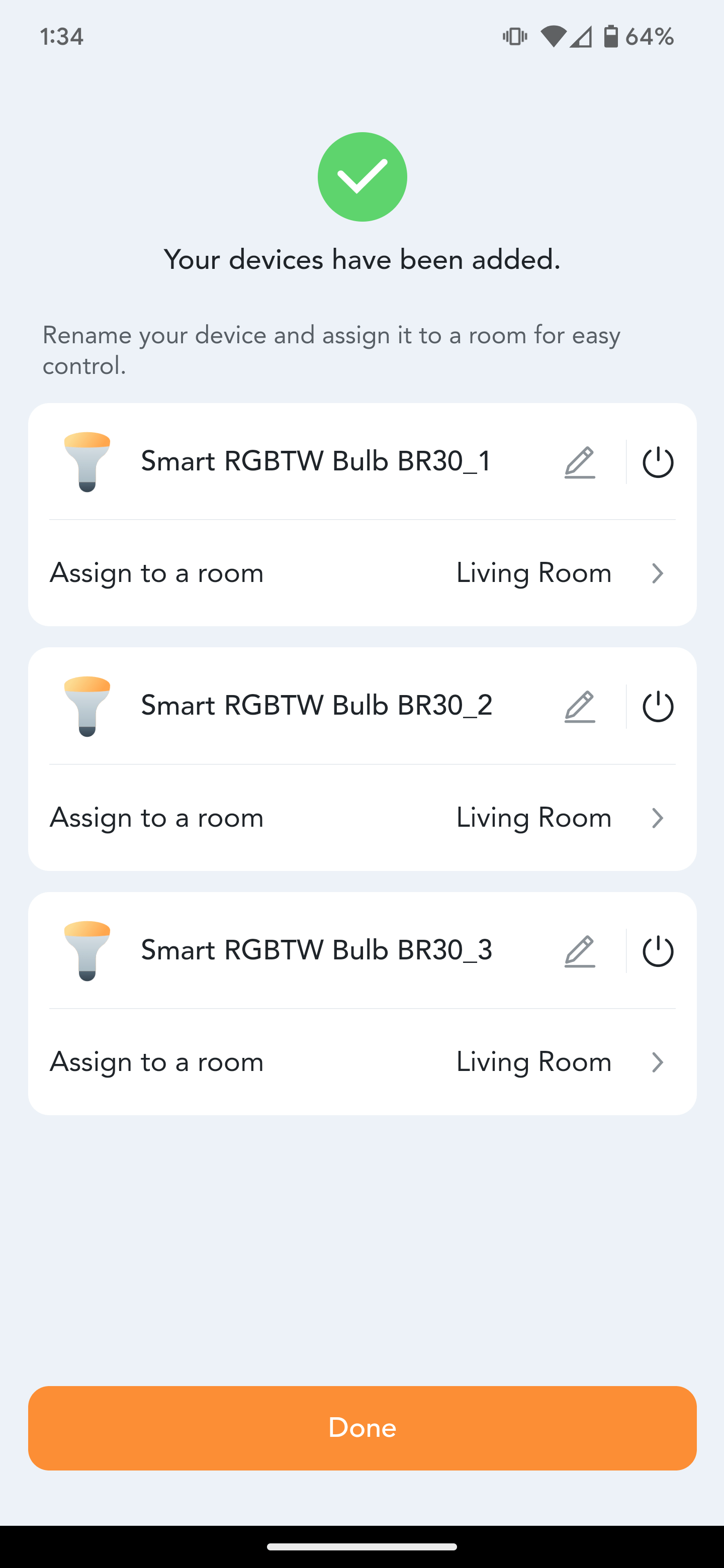Image resolution: width=724 pixels, height=1568 pixels.
Task: Click Assign to a room for BR30_2
Action: point(156,818)
